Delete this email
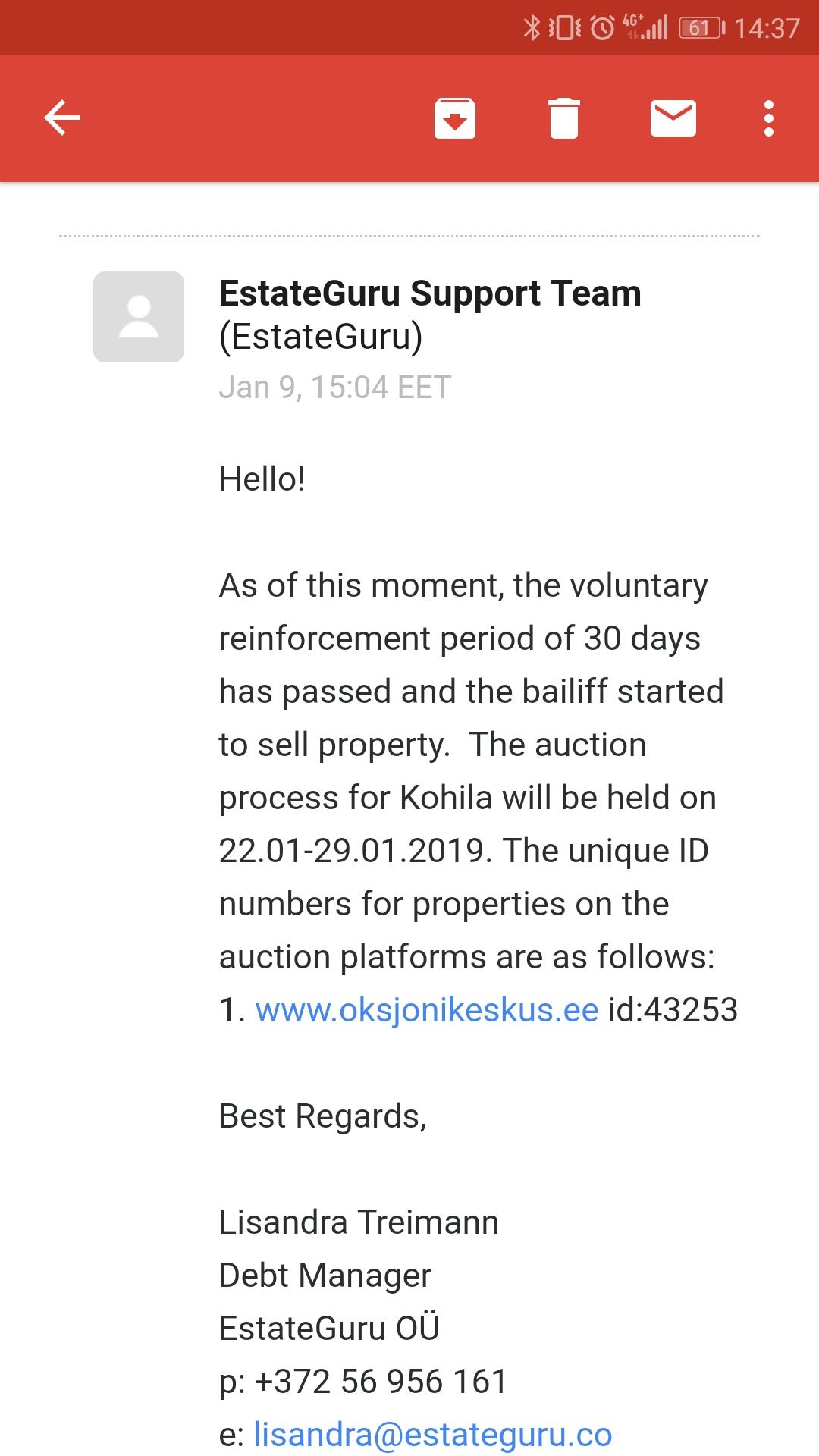The height and width of the screenshot is (1456, 819). point(563,118)
